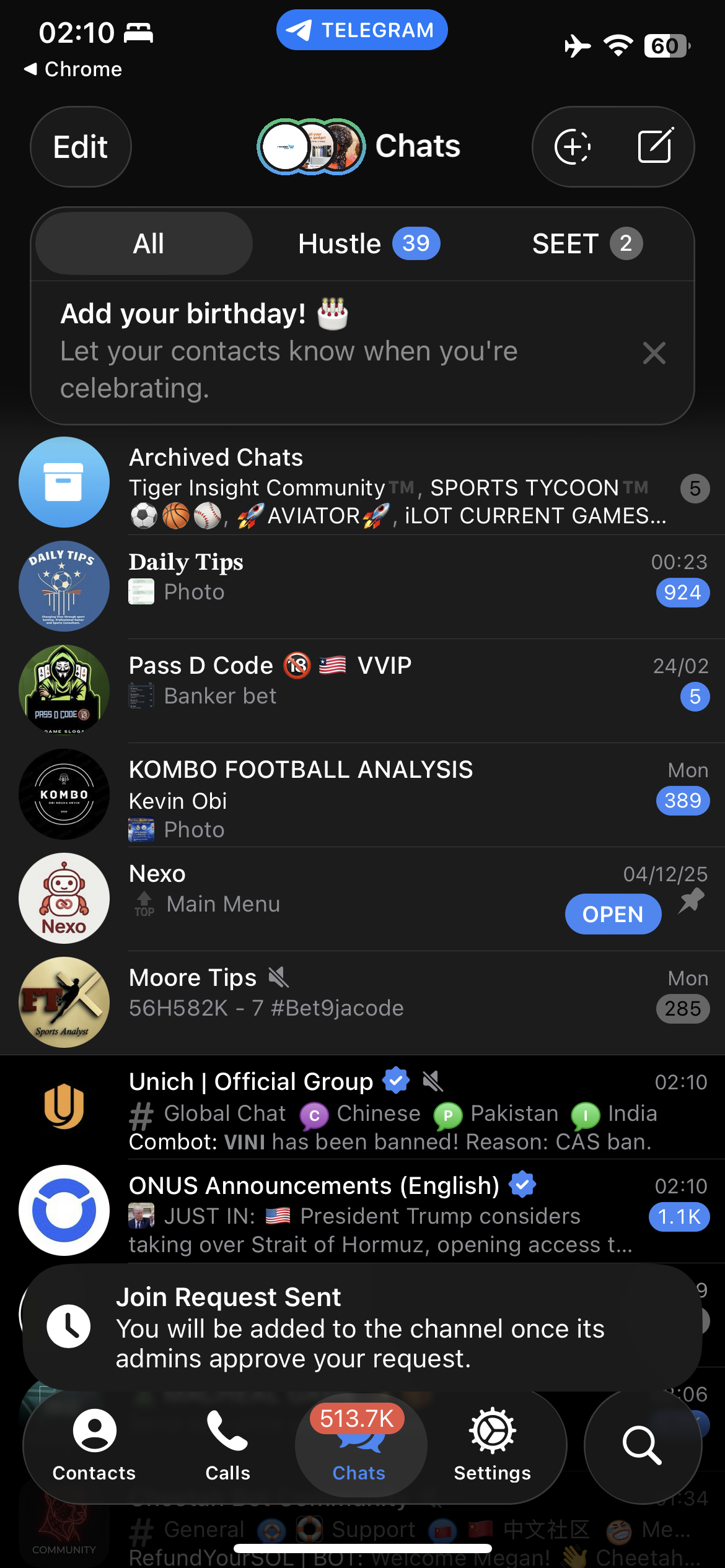Add a new story with plus icon

[572, 147]
